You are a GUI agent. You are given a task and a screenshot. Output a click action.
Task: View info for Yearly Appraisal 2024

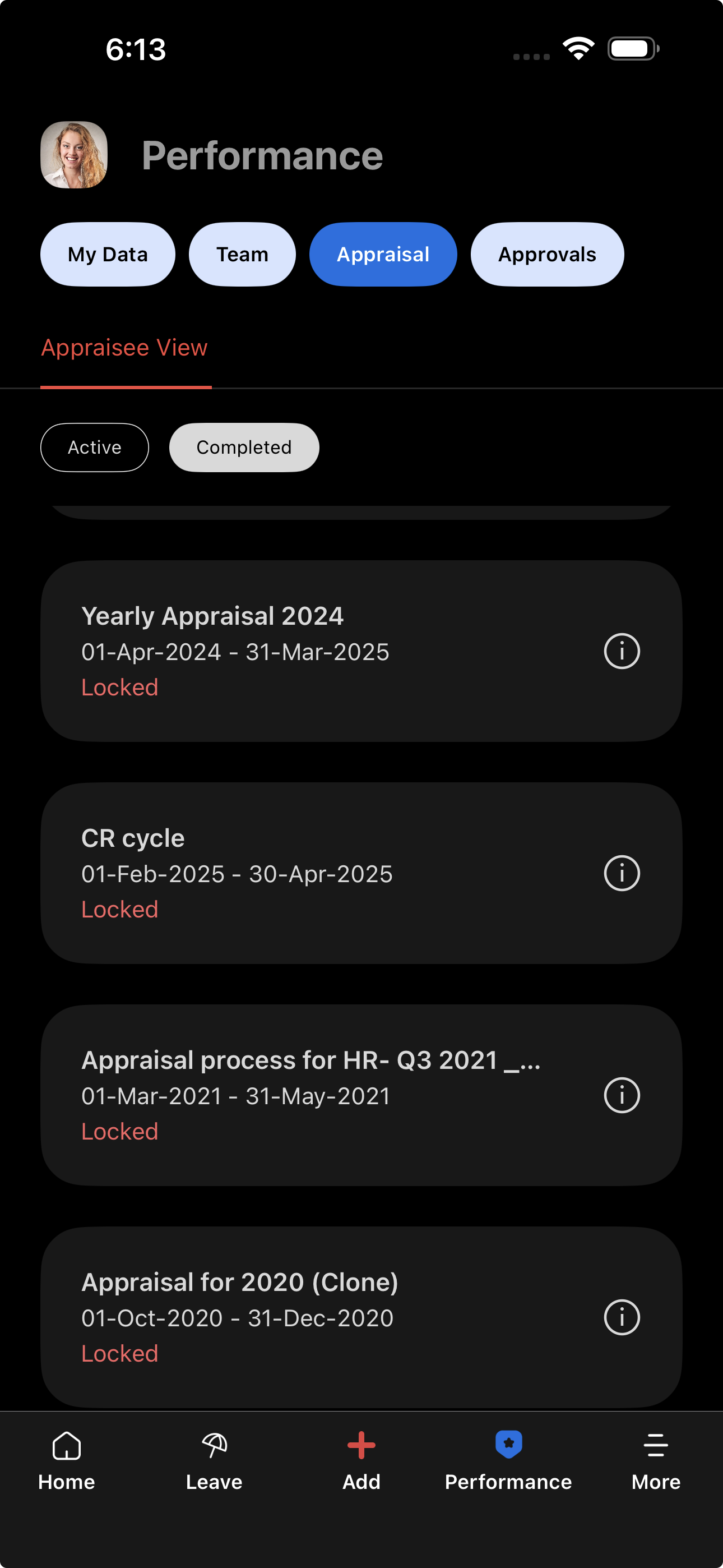click(x=622, y=651)
